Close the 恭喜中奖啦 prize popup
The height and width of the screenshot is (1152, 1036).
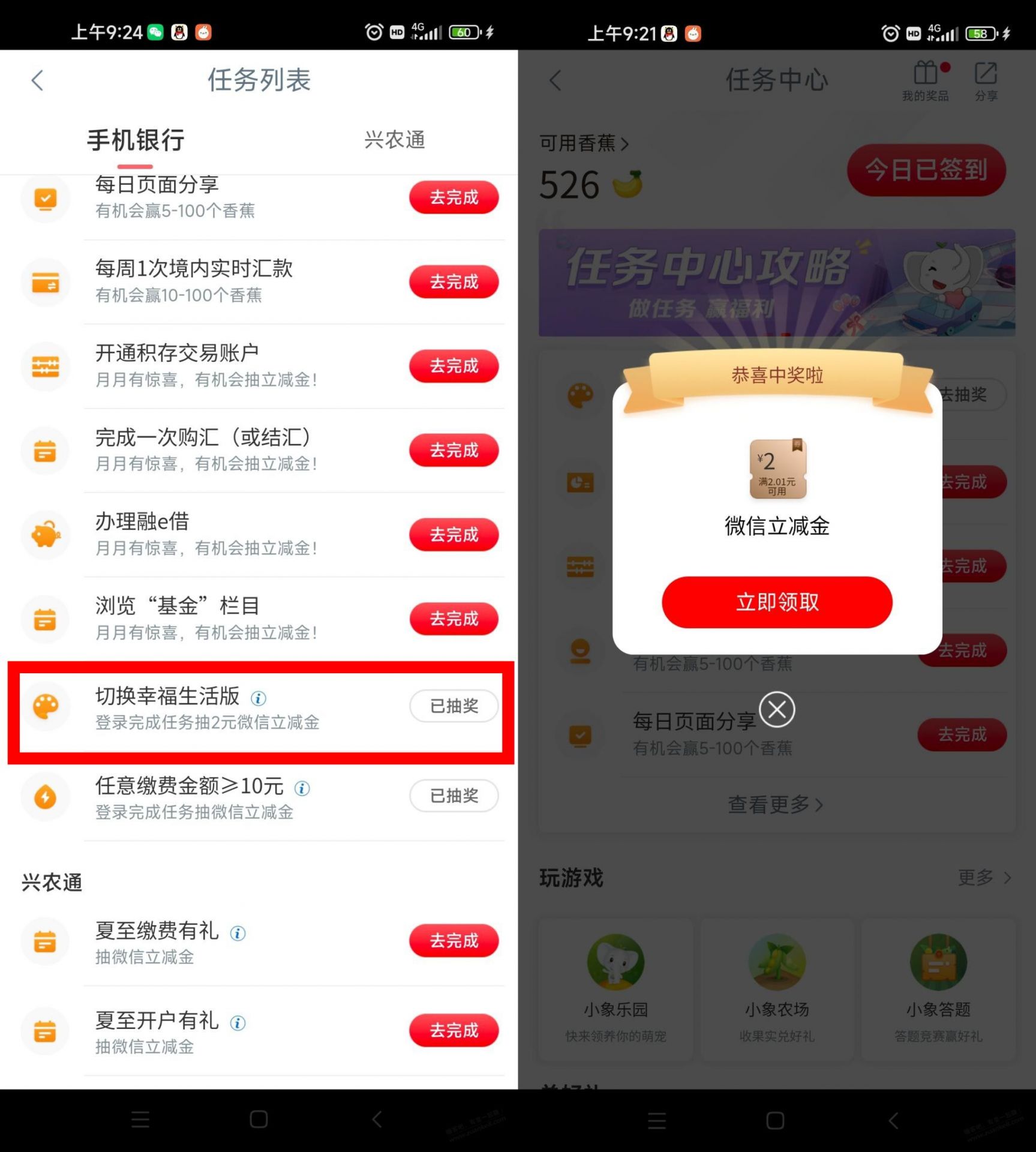776,709
